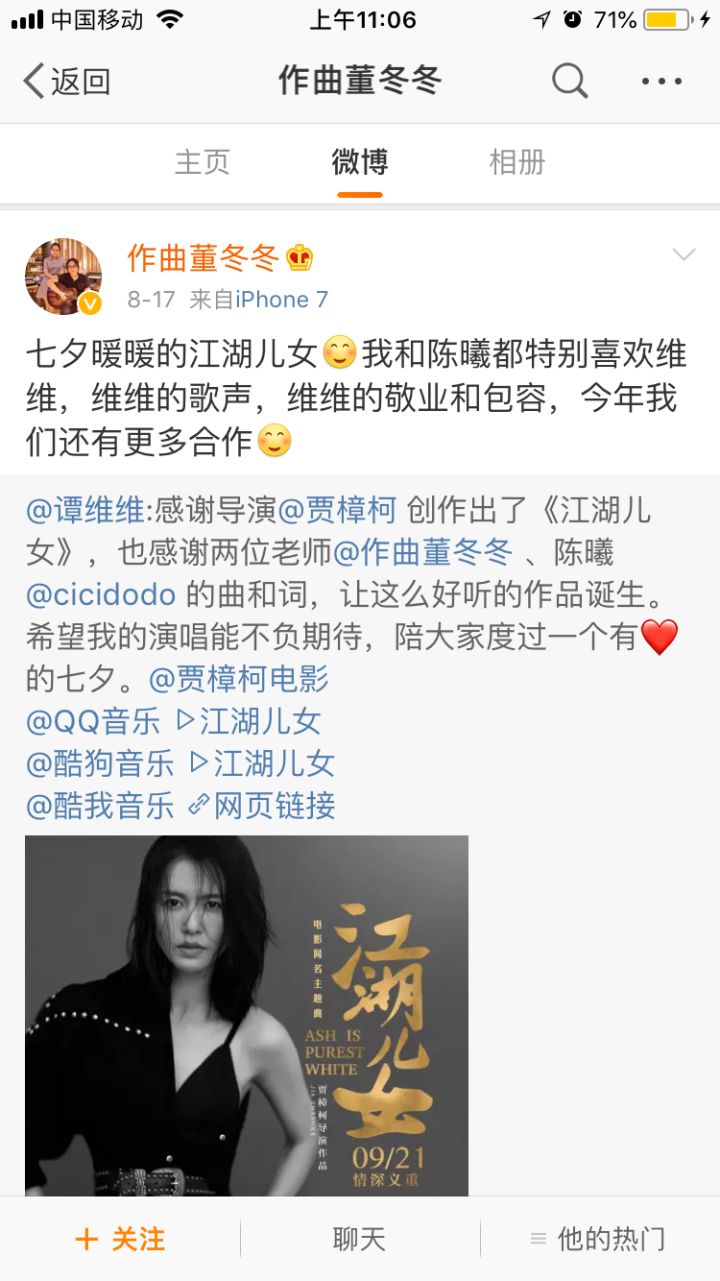Image resolution: width=720 pixels, height=1281 pixels.
Task: Open the post author's avatar
Action: click(x=63, y=276)
